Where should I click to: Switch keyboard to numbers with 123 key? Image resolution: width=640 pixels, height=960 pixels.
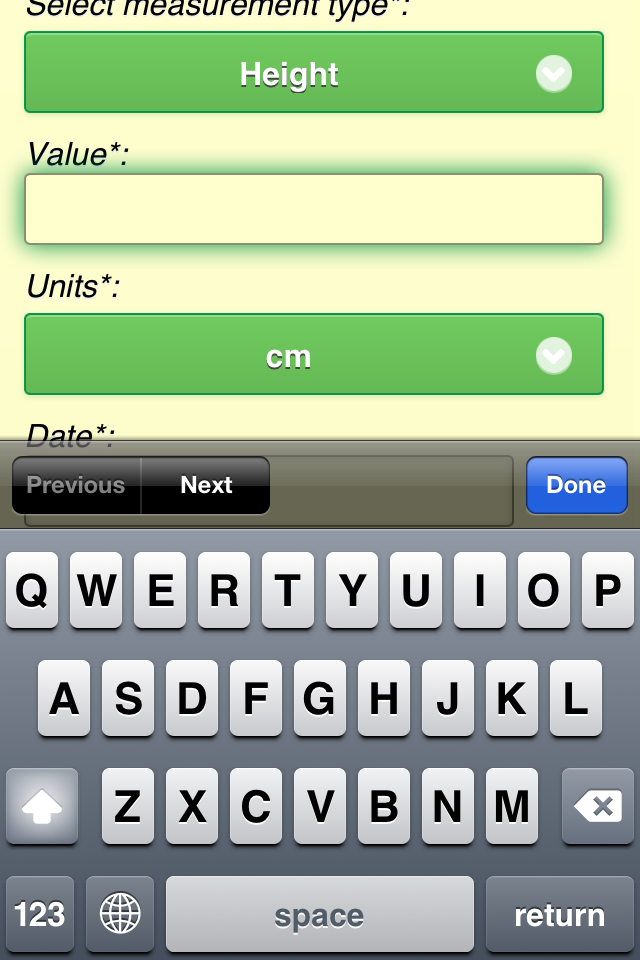click(x=40, y=914)
